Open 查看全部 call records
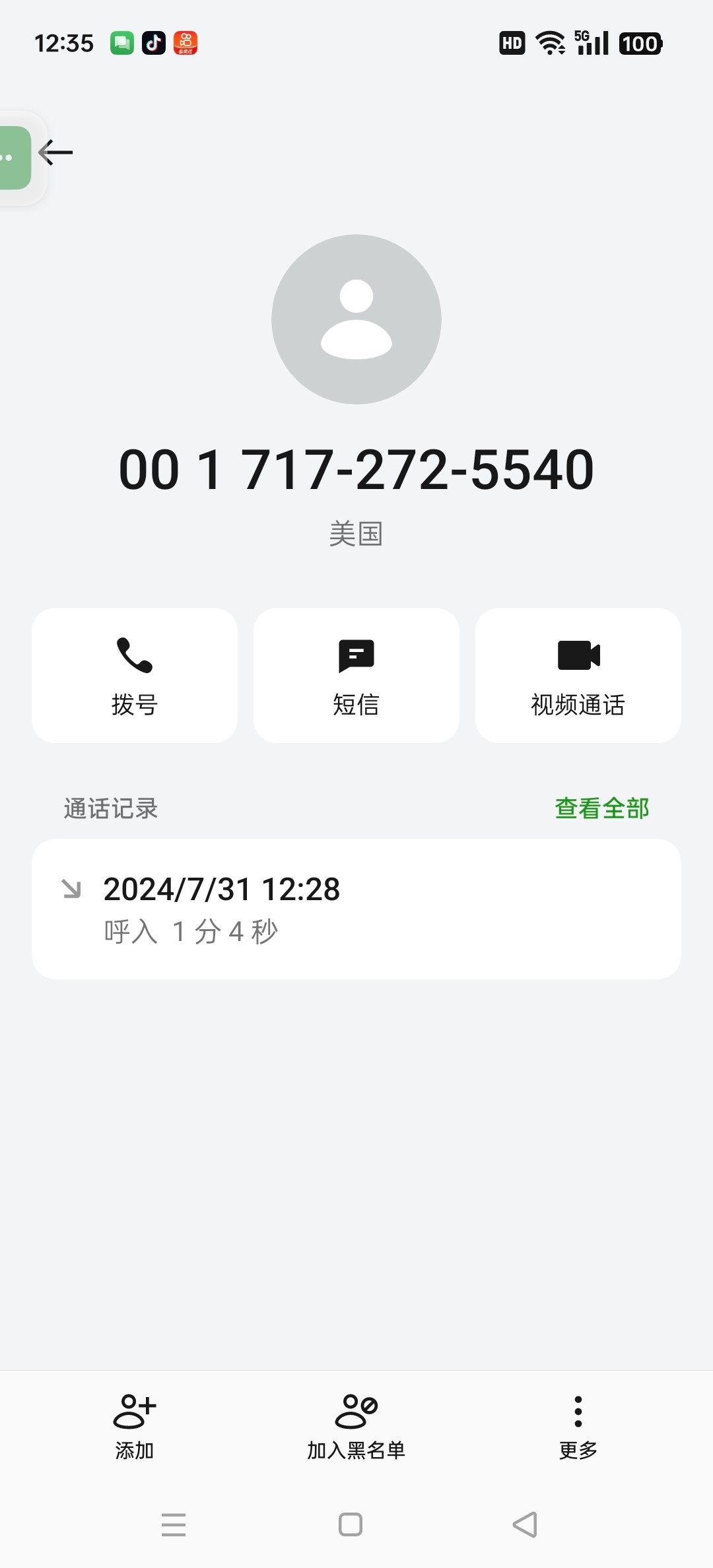Image resolution: width=713 pixels, height=1568 pixels. 602,808
